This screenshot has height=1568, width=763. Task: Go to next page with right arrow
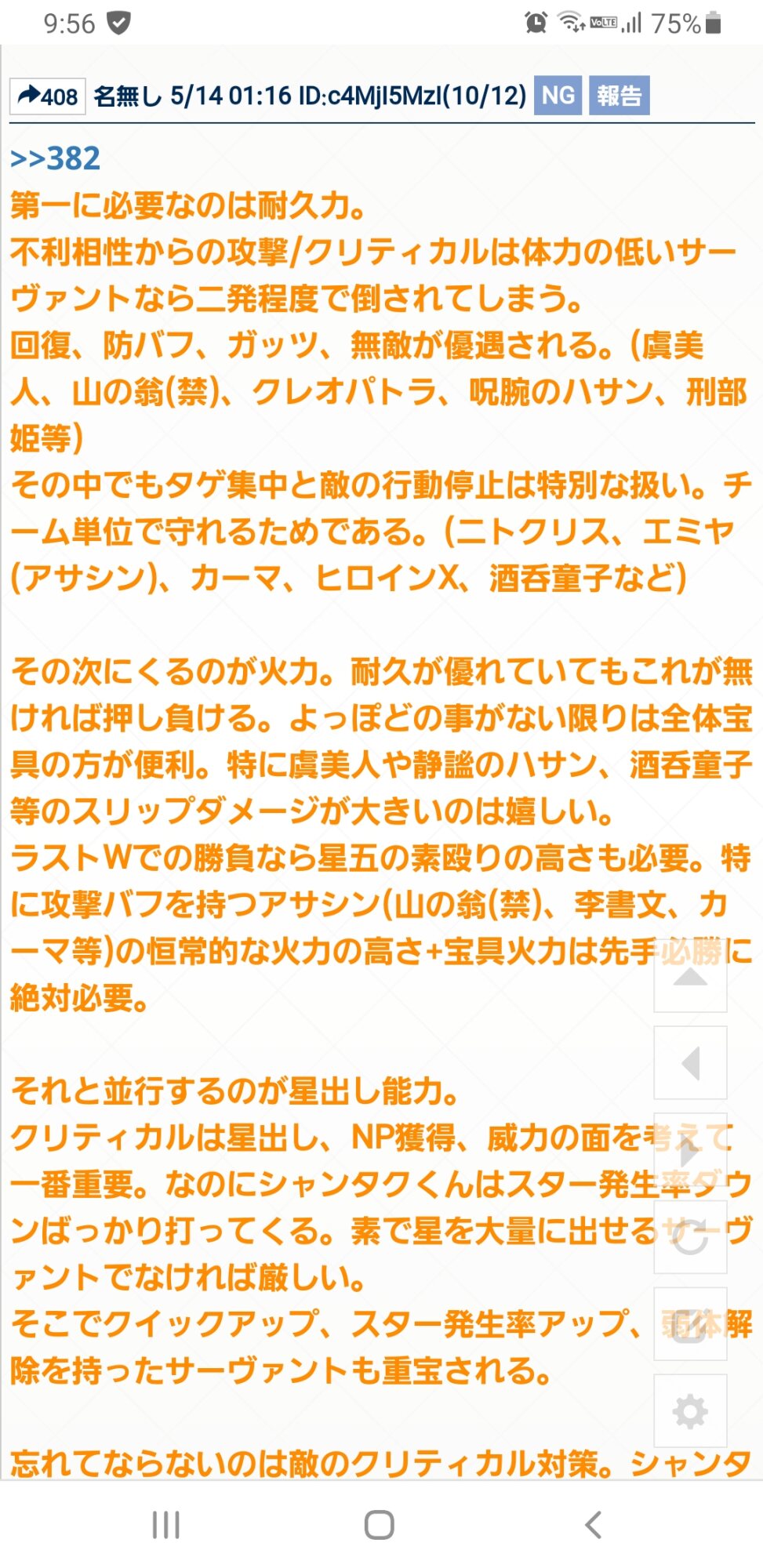pyautogui.click(x=690, y=1150)
